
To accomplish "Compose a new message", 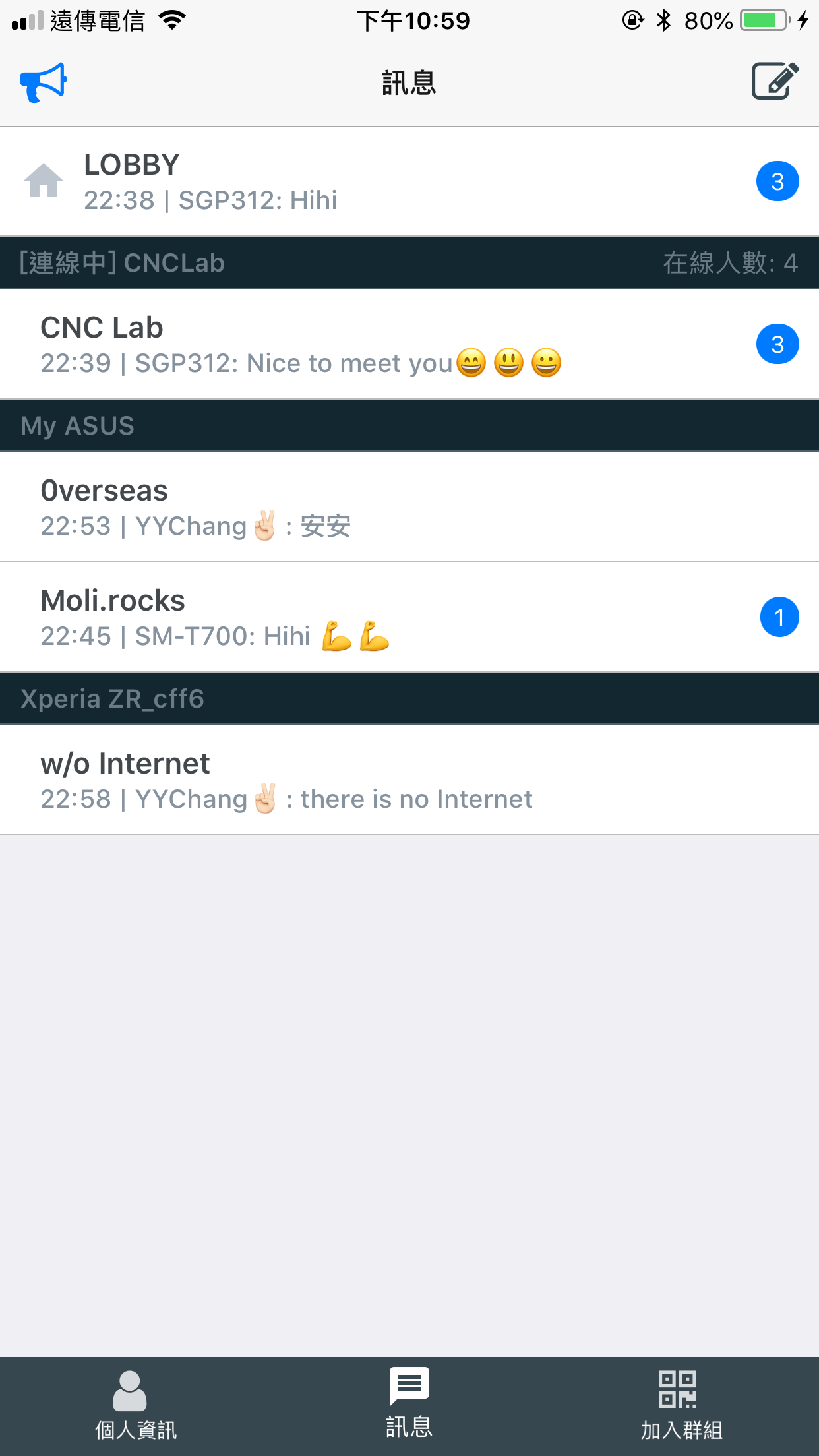I will tap(775, 81).
